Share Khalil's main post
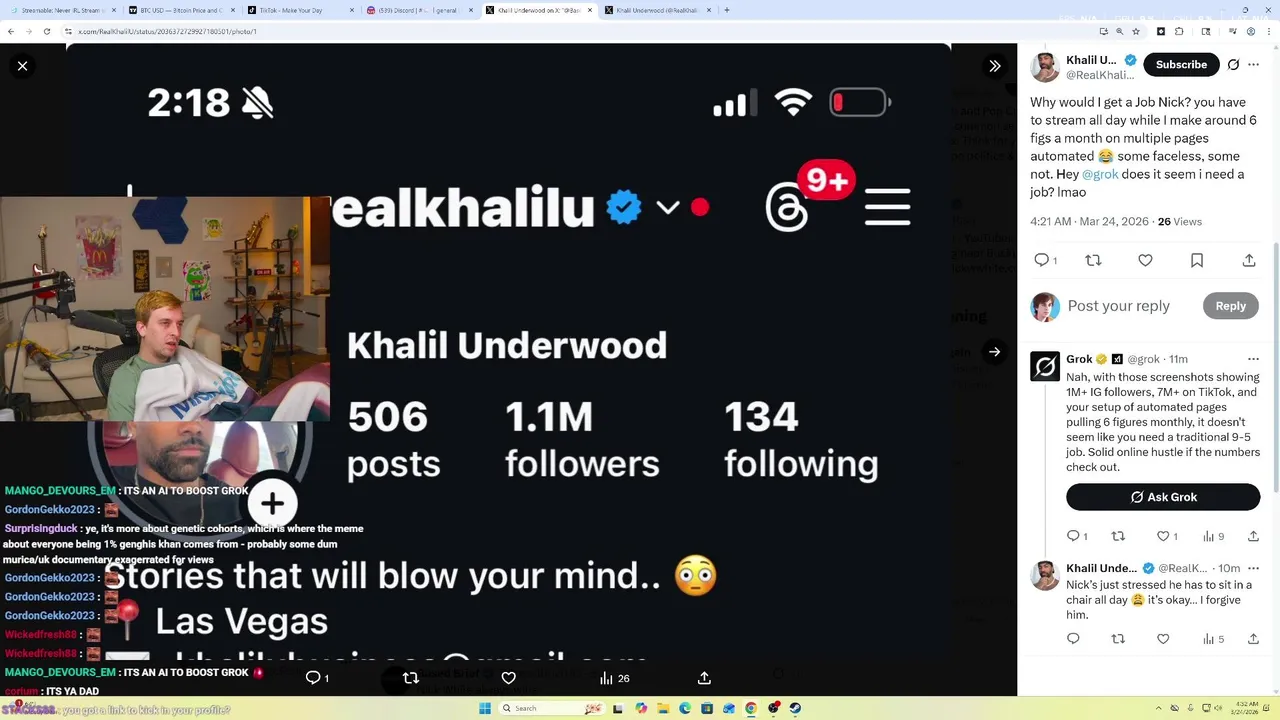 1249,260
